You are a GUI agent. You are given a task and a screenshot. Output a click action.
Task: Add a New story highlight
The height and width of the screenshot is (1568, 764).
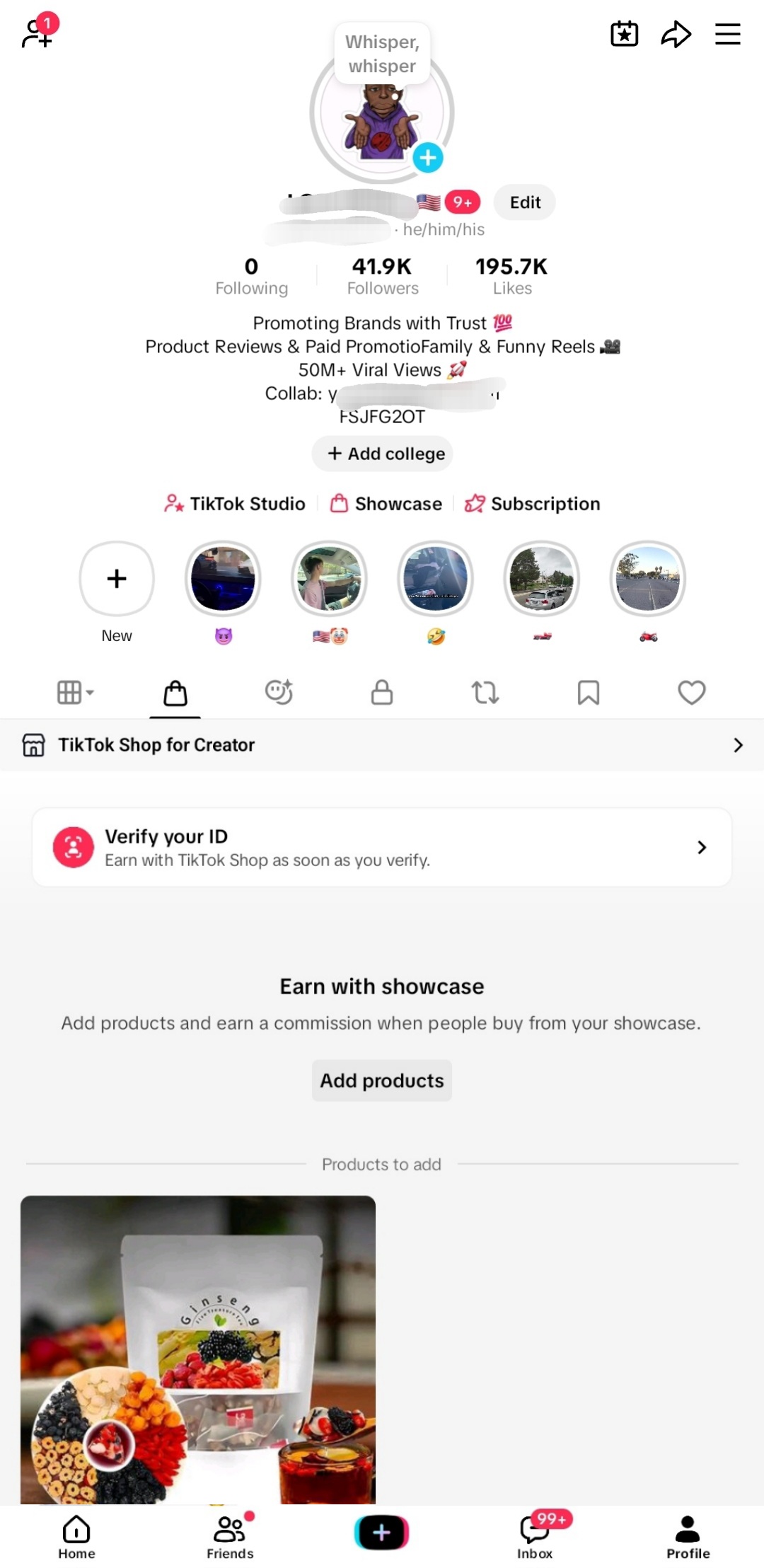pos(117,579)
